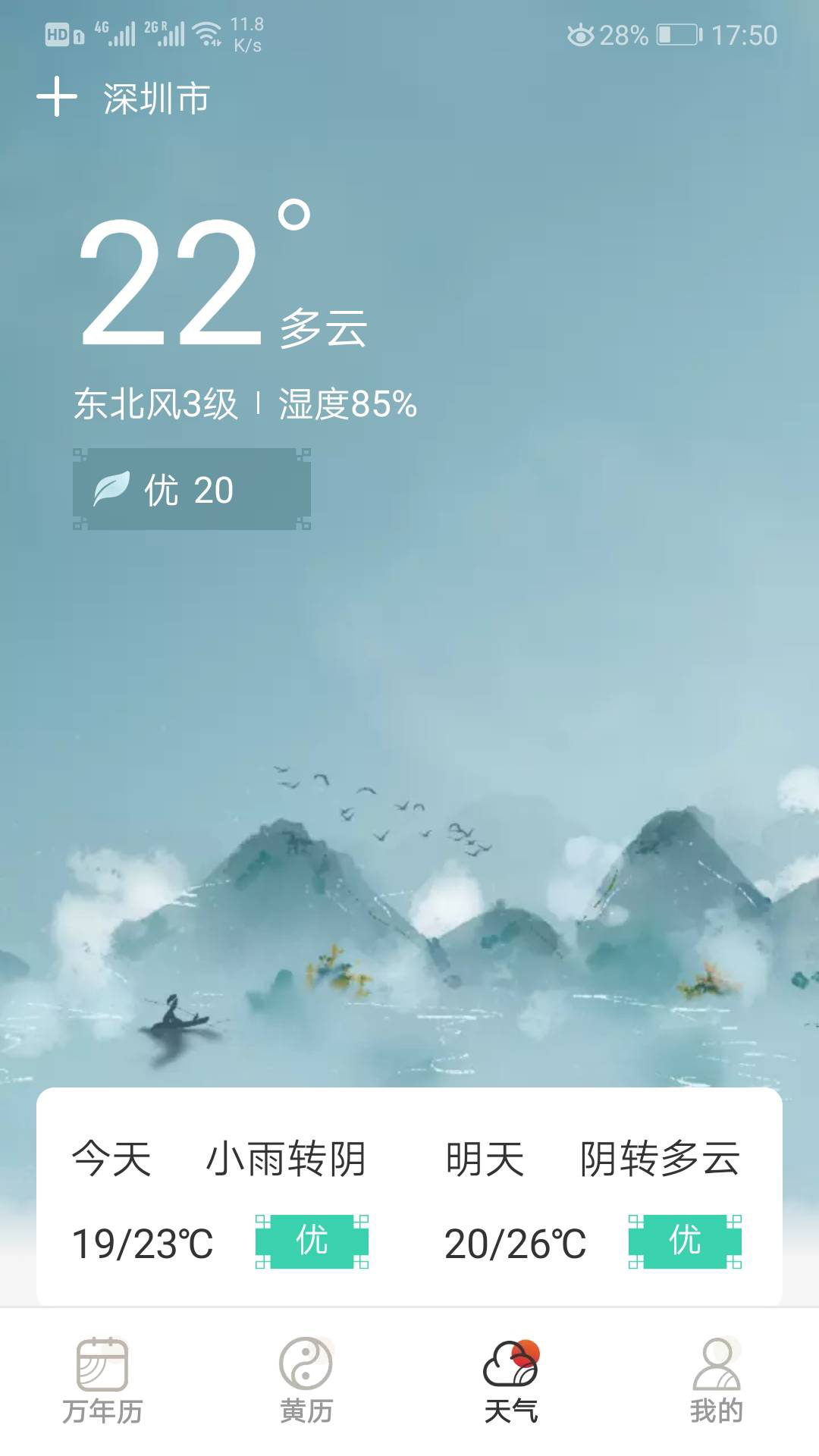The image size is (819, 1456).
Task: Tap tomorrow's green 优 quality tag
Action: (683, 1242)
